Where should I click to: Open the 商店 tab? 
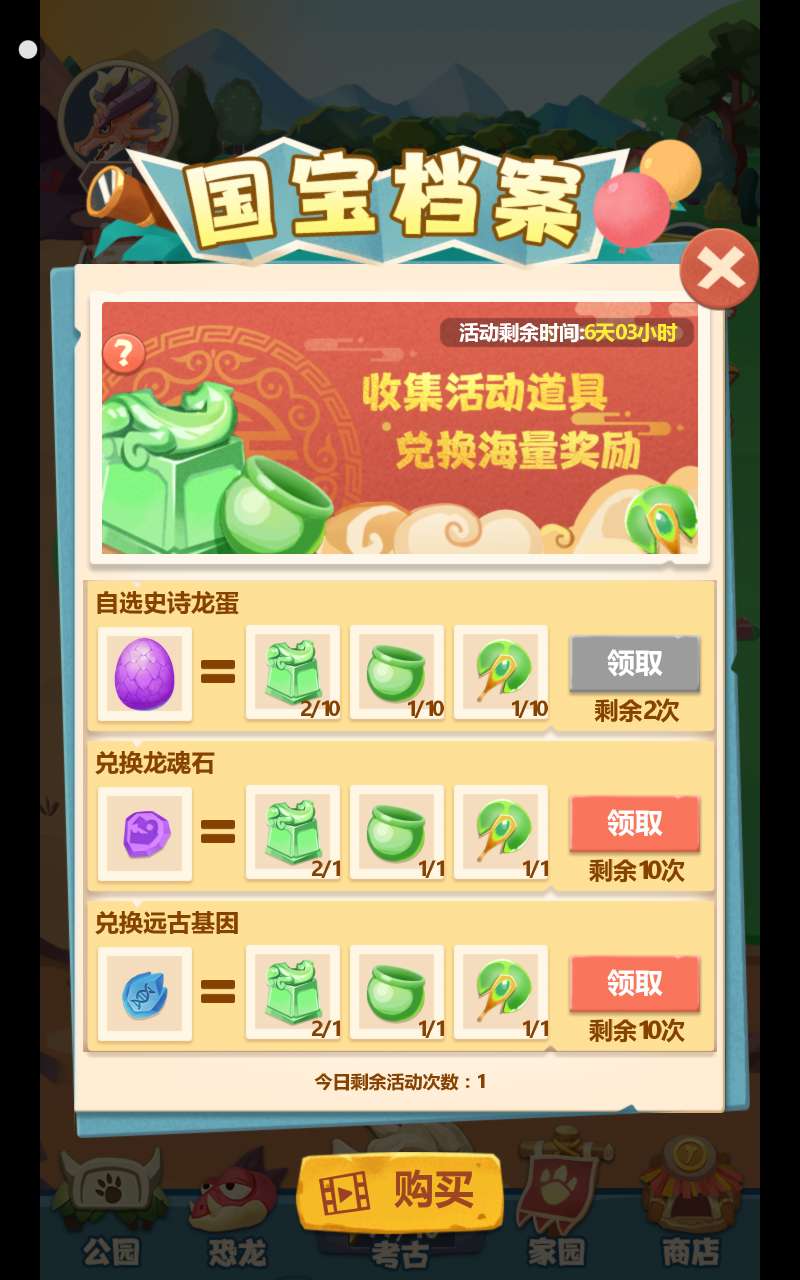690,1210
